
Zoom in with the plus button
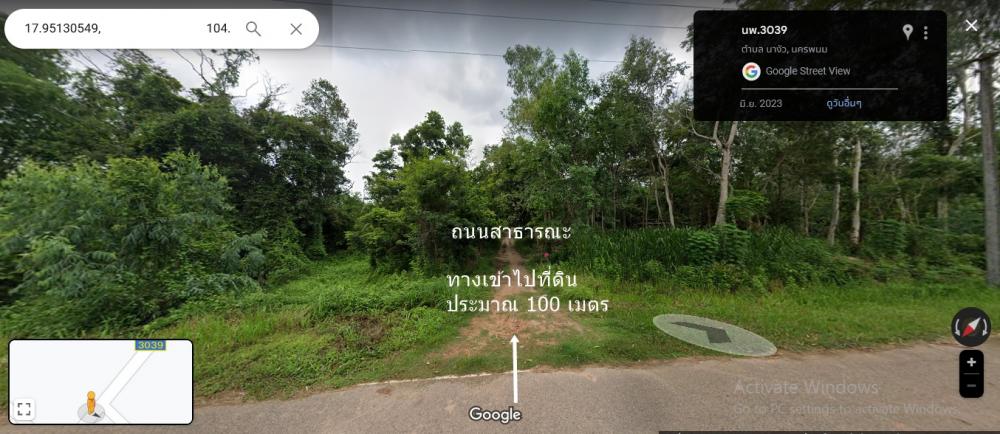(x=971, y=363)
